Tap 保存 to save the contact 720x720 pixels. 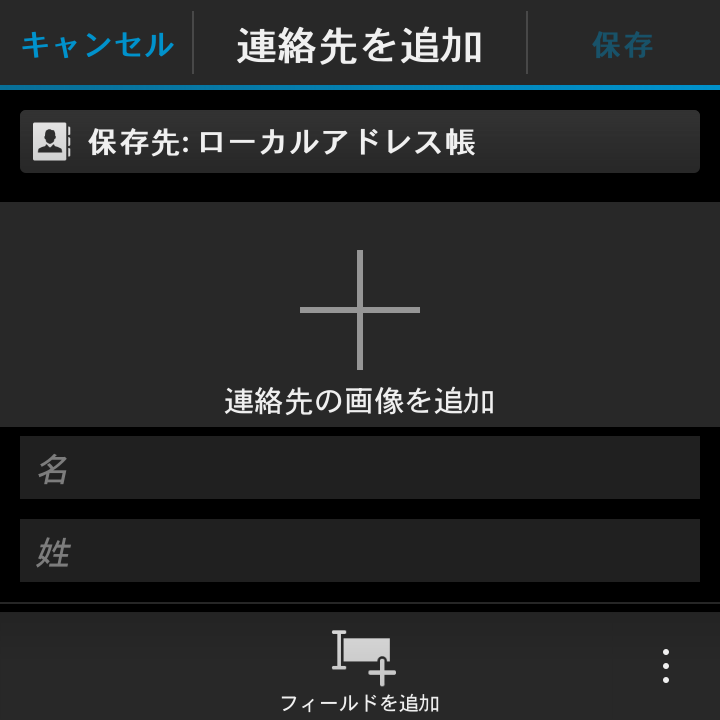tap(622, 44)
